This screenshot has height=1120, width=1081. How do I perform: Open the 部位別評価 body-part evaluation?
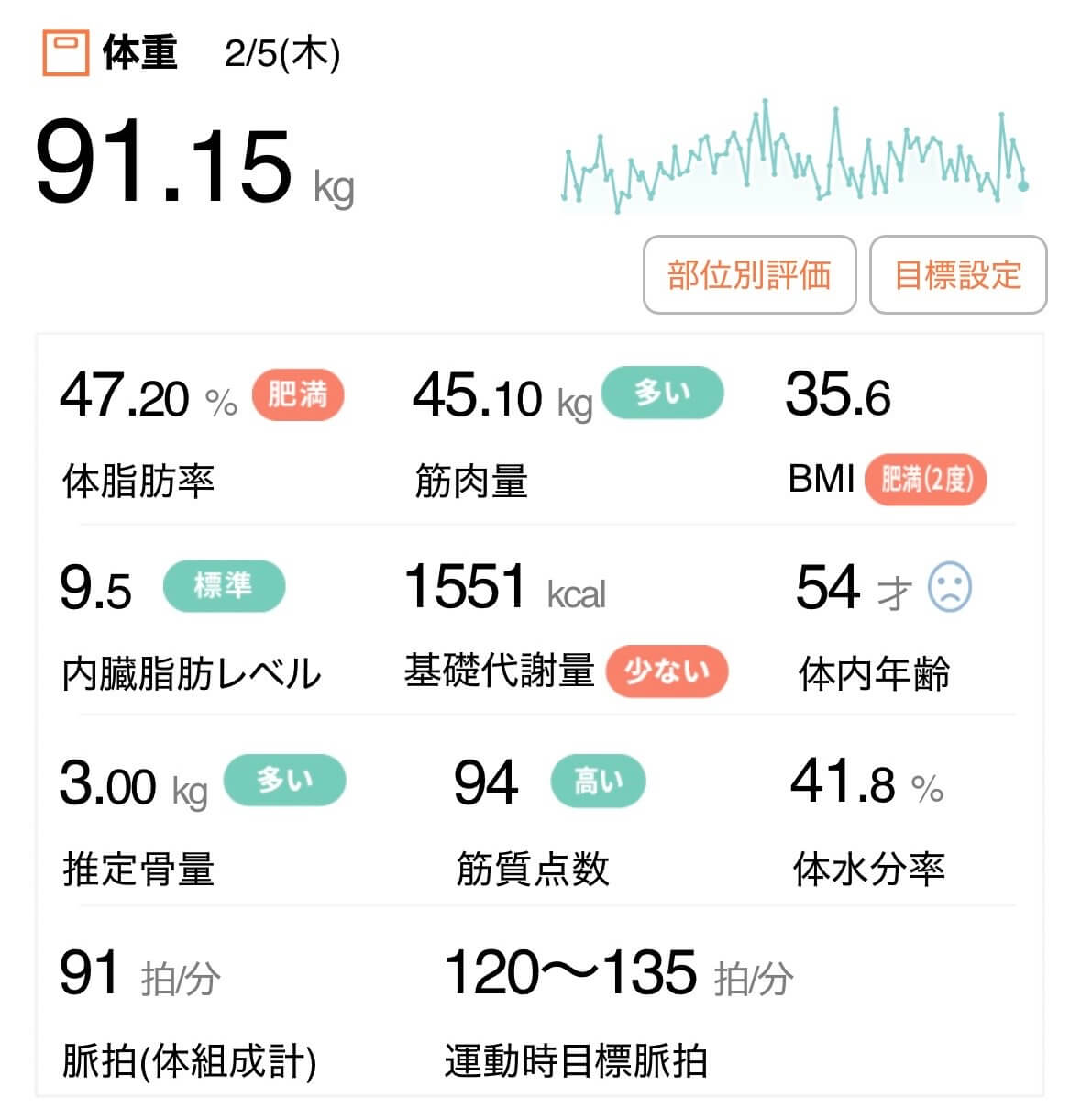[x=749, y=275]
